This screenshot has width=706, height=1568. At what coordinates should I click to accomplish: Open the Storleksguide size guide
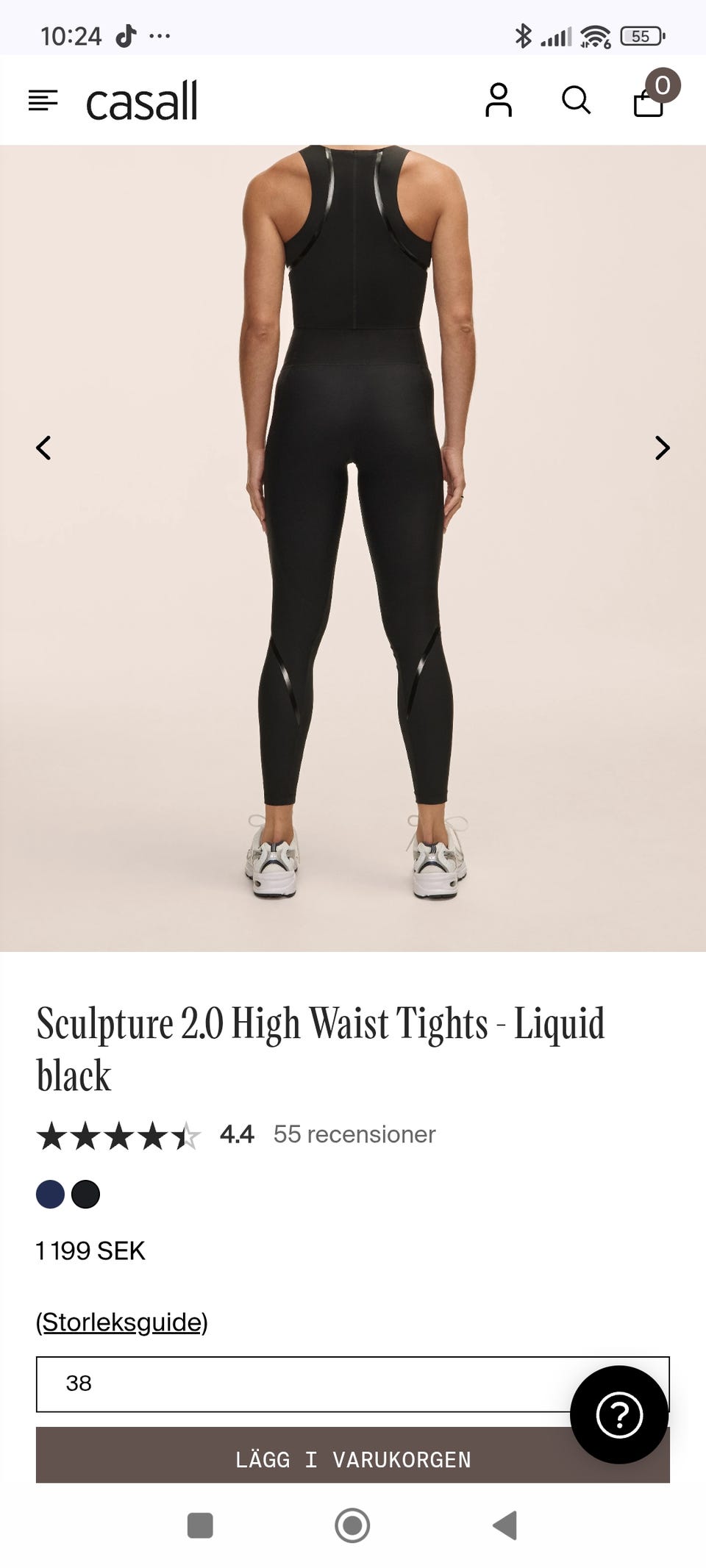(122, 1322)
